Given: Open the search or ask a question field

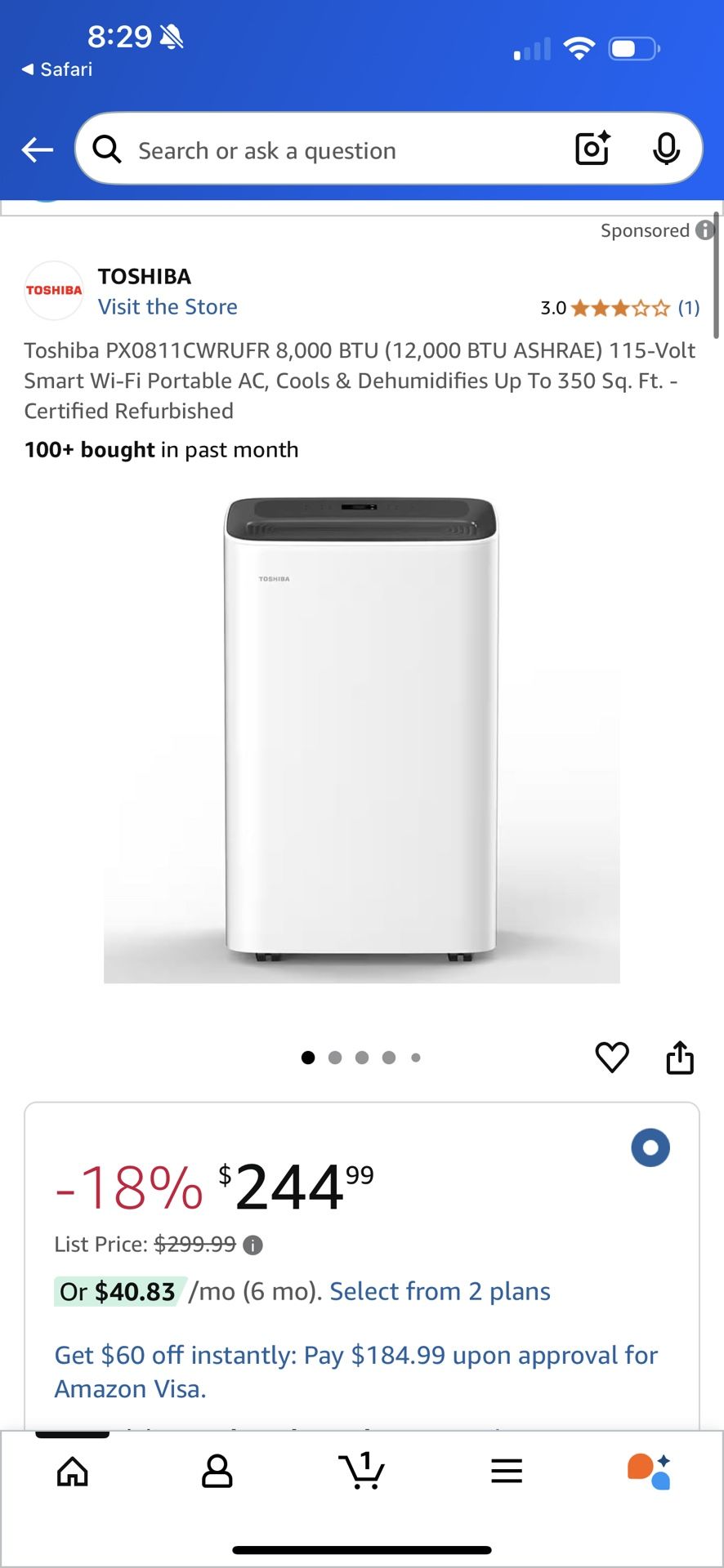Looking at the screenshot, I should click(327, 150).
